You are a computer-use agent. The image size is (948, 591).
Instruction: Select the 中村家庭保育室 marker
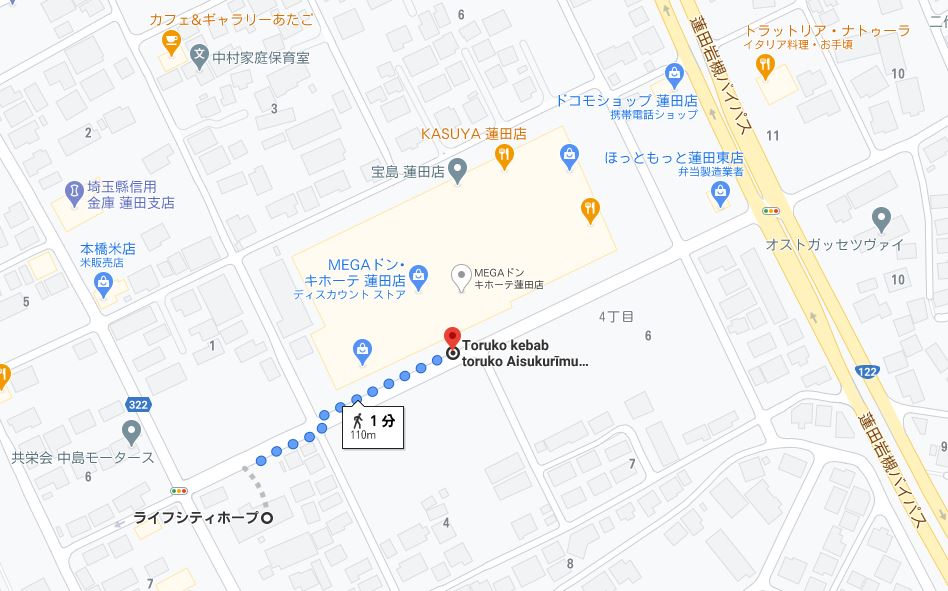coord(200,56)
